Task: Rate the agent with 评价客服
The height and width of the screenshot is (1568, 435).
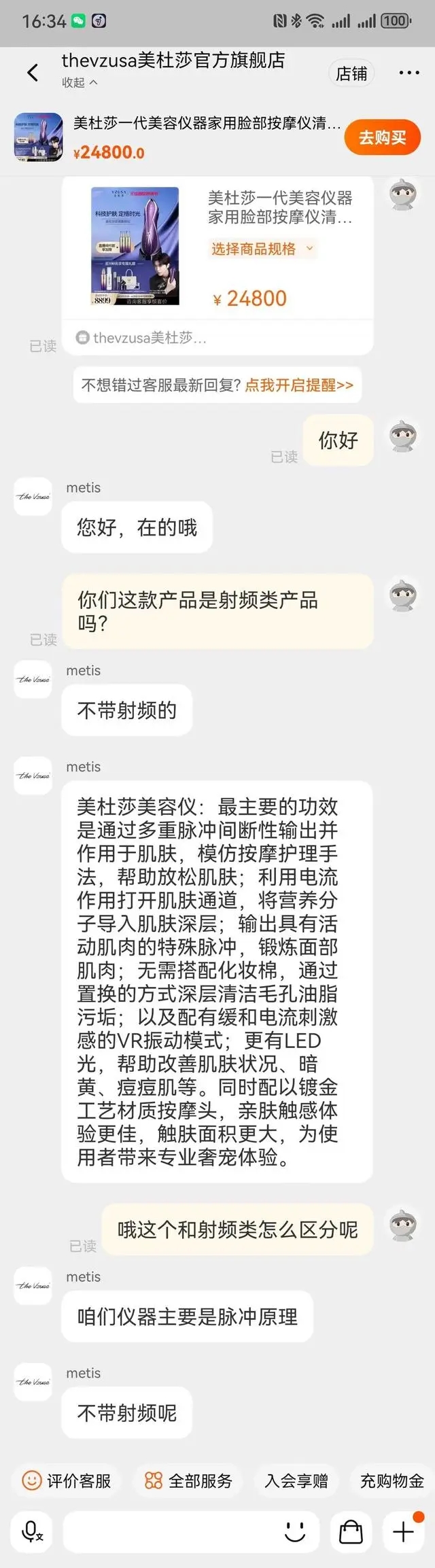Action: 67,1480
